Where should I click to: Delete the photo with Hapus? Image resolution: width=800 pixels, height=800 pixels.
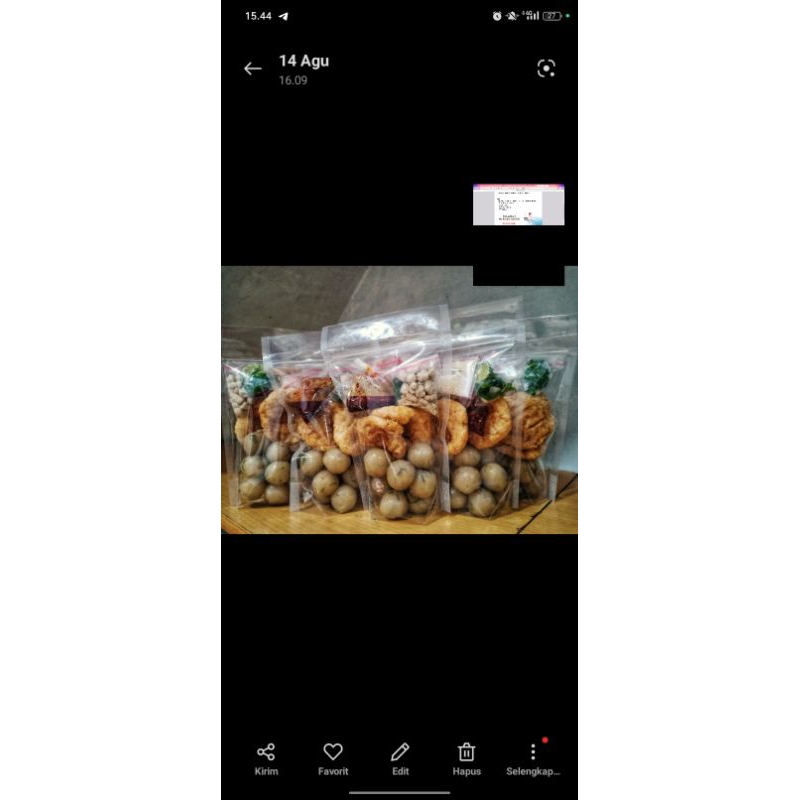pos(466,758)
